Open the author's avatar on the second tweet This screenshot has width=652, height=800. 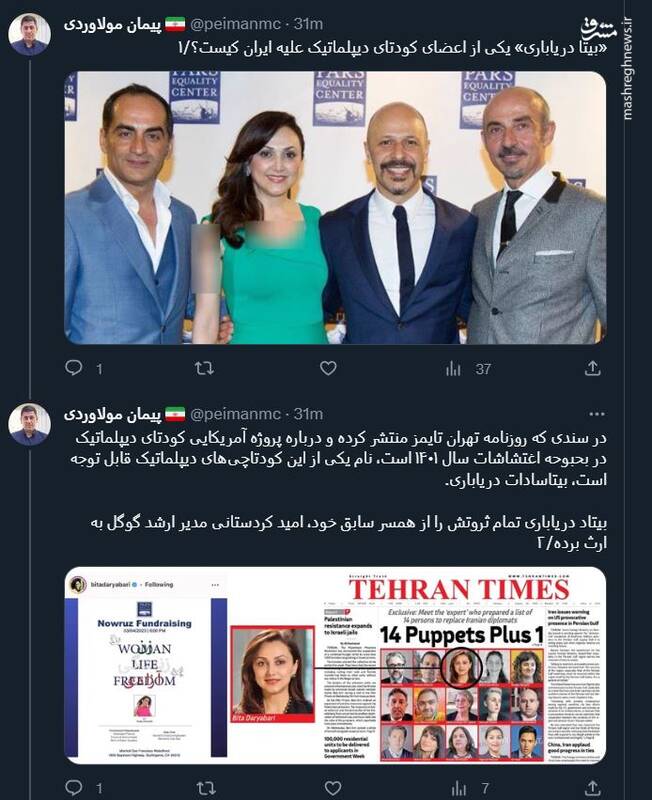pyautogui.click(x=29, y=424)
